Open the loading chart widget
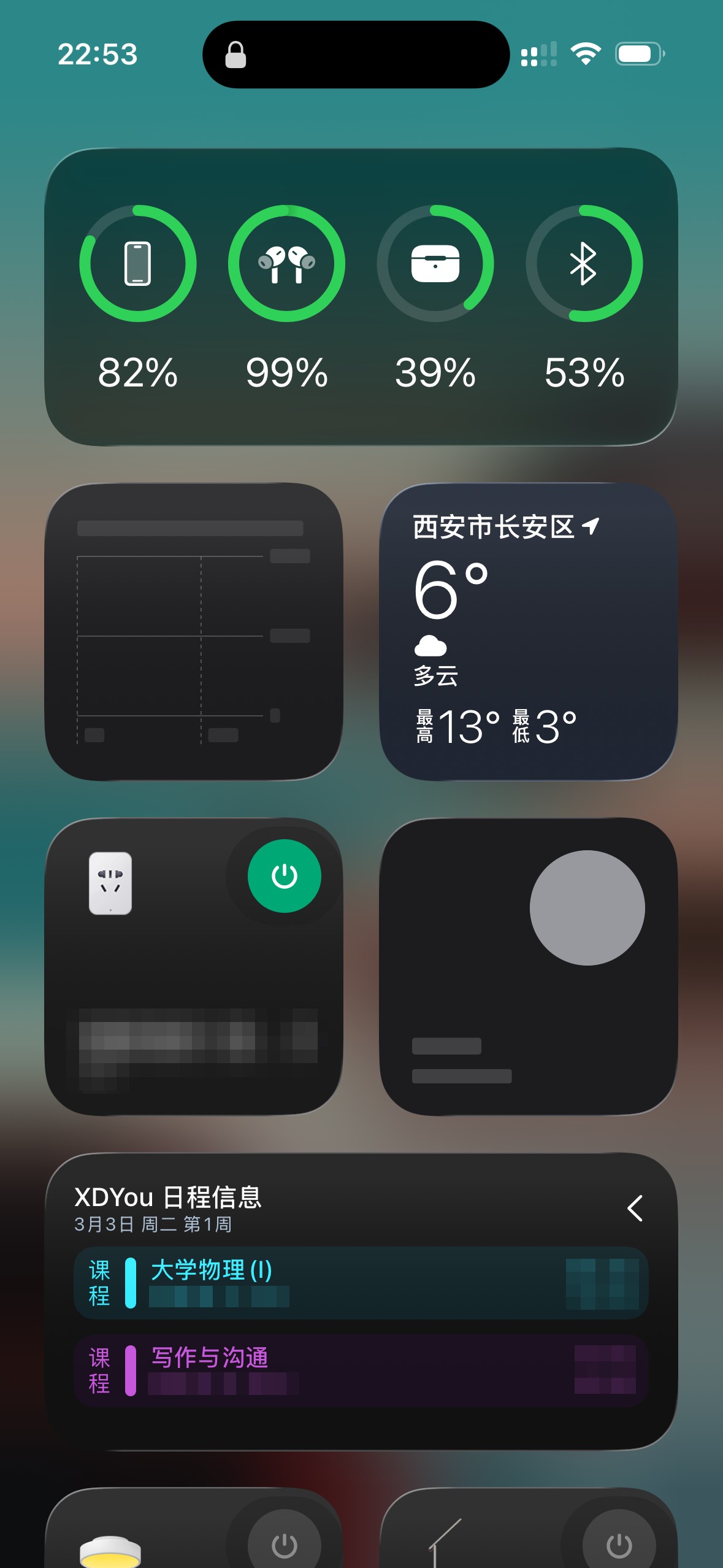This screenshot has height=1568, width=723. (x=193, y=631)
